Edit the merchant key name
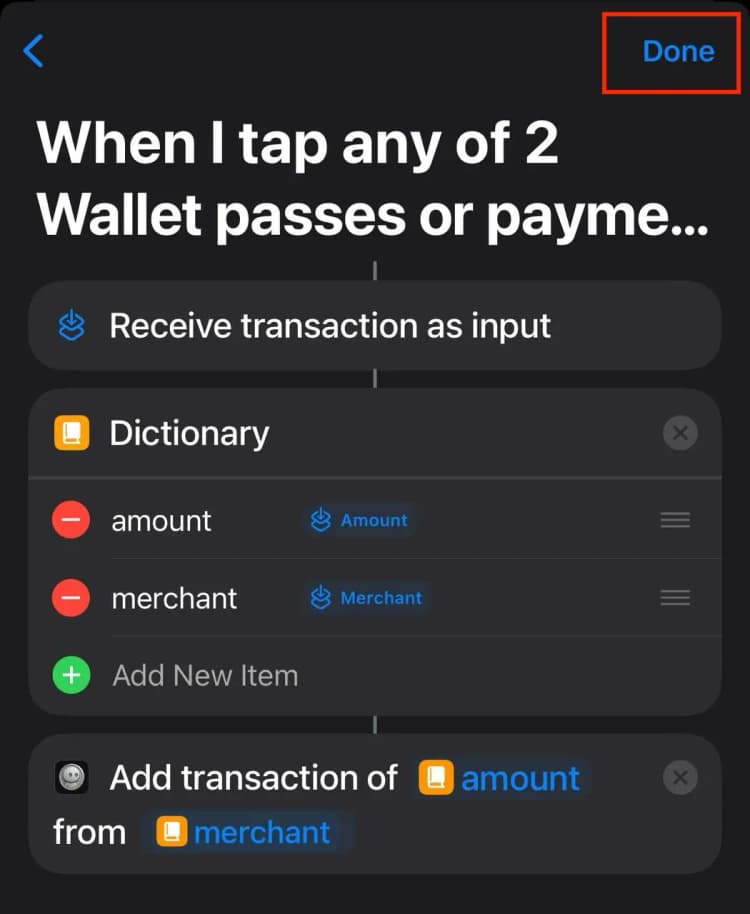750x914 pixels. coord(174,598)
